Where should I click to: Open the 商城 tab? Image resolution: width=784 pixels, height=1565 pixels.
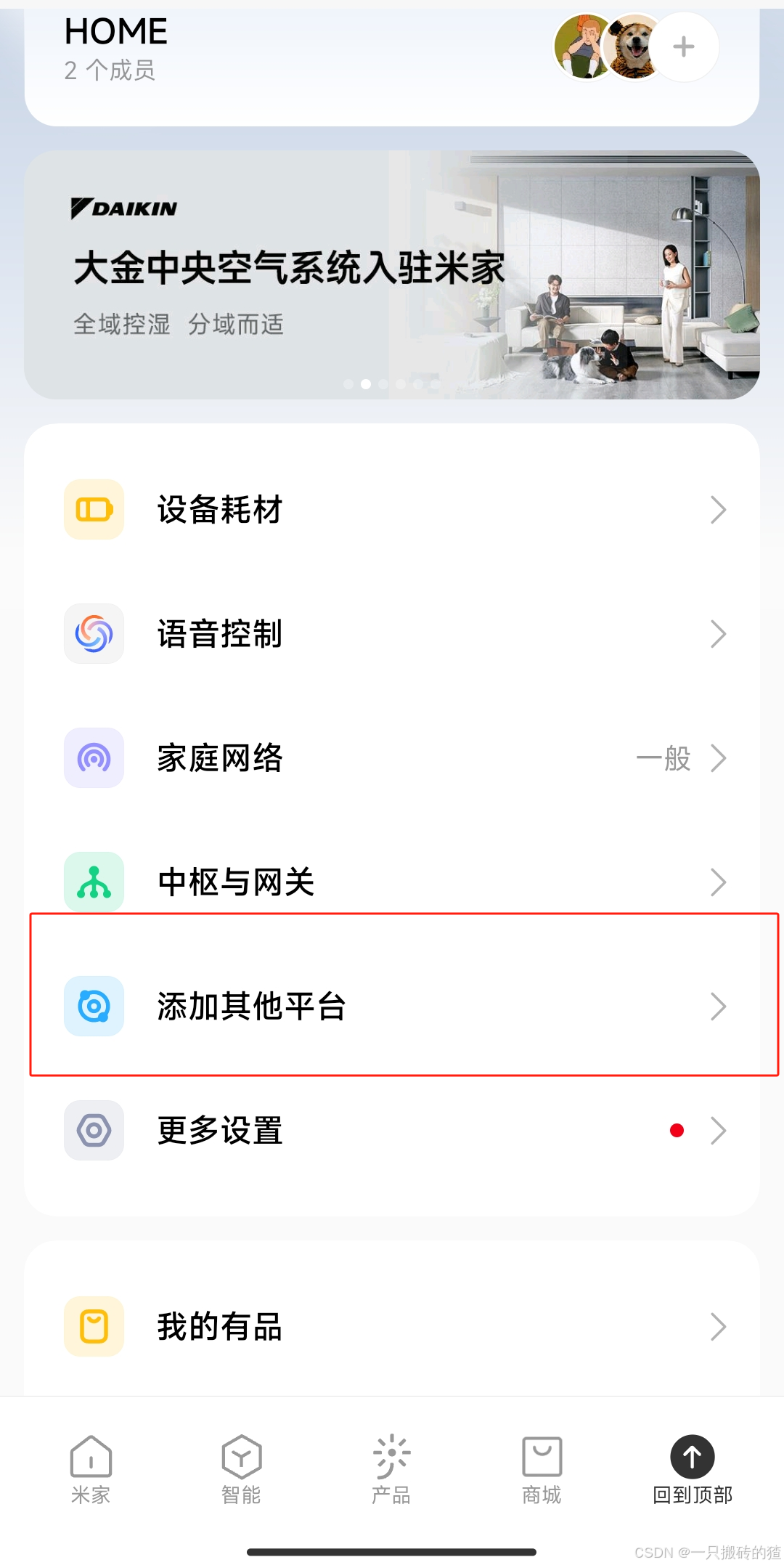coord(542,1468)
